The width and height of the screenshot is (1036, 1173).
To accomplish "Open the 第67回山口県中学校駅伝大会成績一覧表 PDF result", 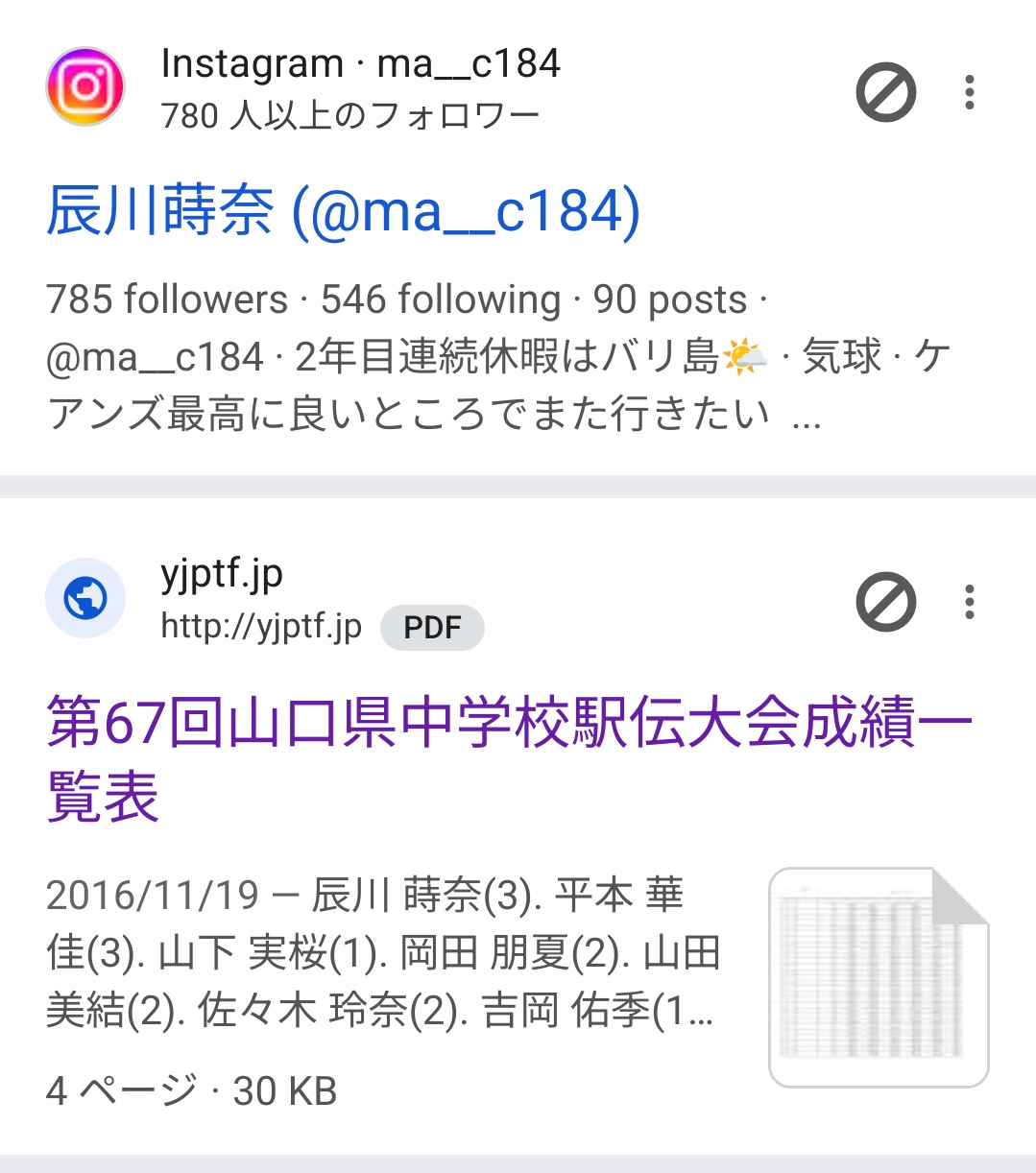I will [x=509, y=758].
